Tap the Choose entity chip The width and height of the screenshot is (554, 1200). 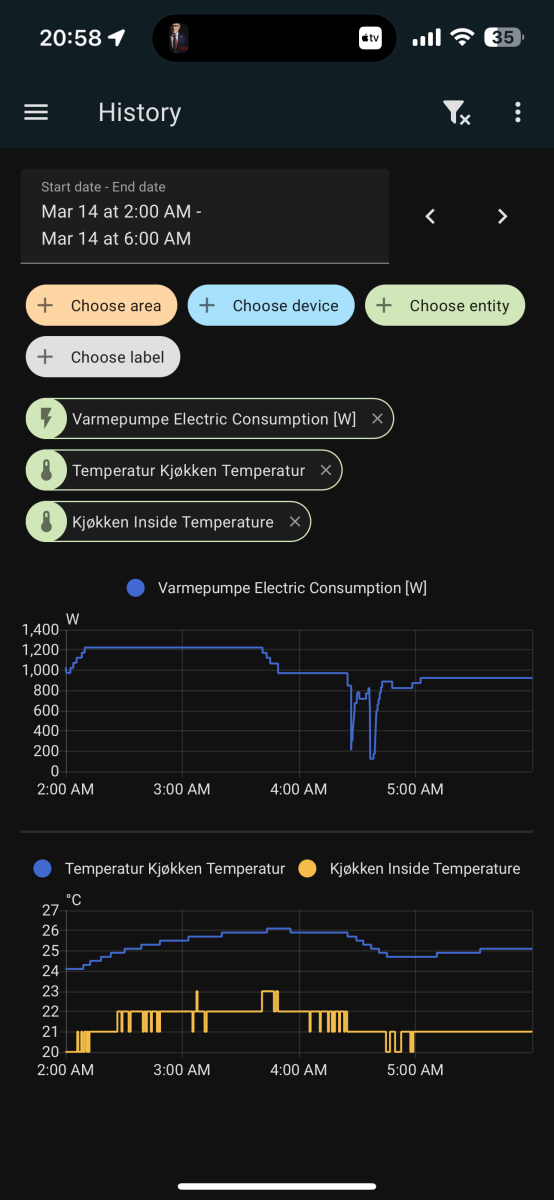pyautogui.click(x=445, y=306)
